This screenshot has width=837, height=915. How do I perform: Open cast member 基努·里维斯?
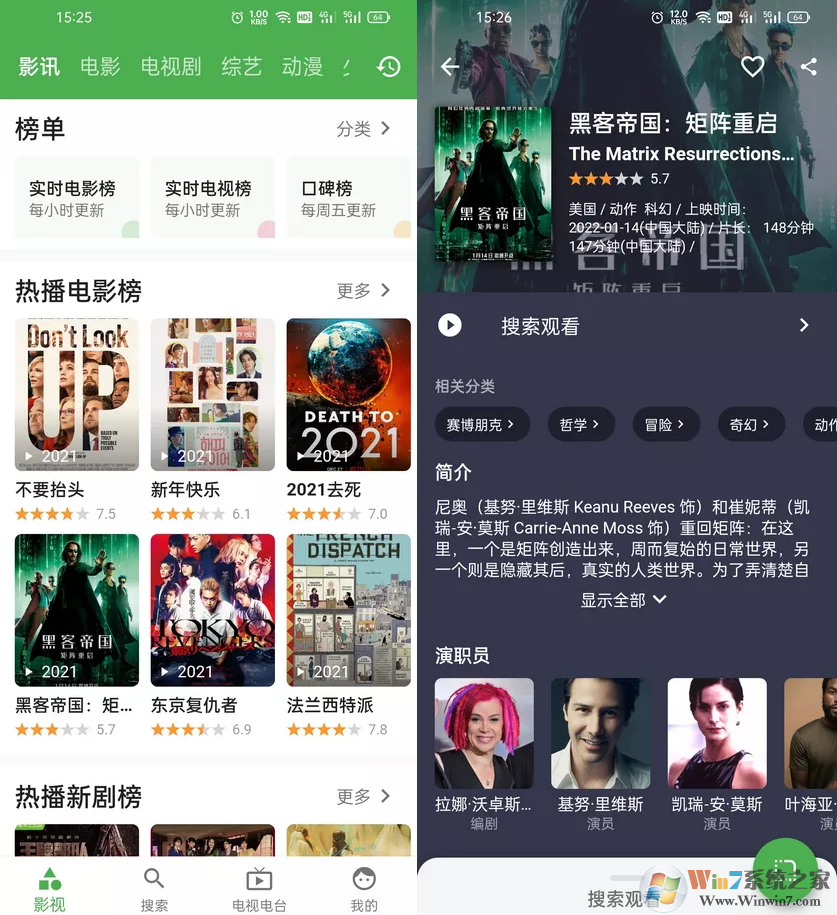(600, 734)
